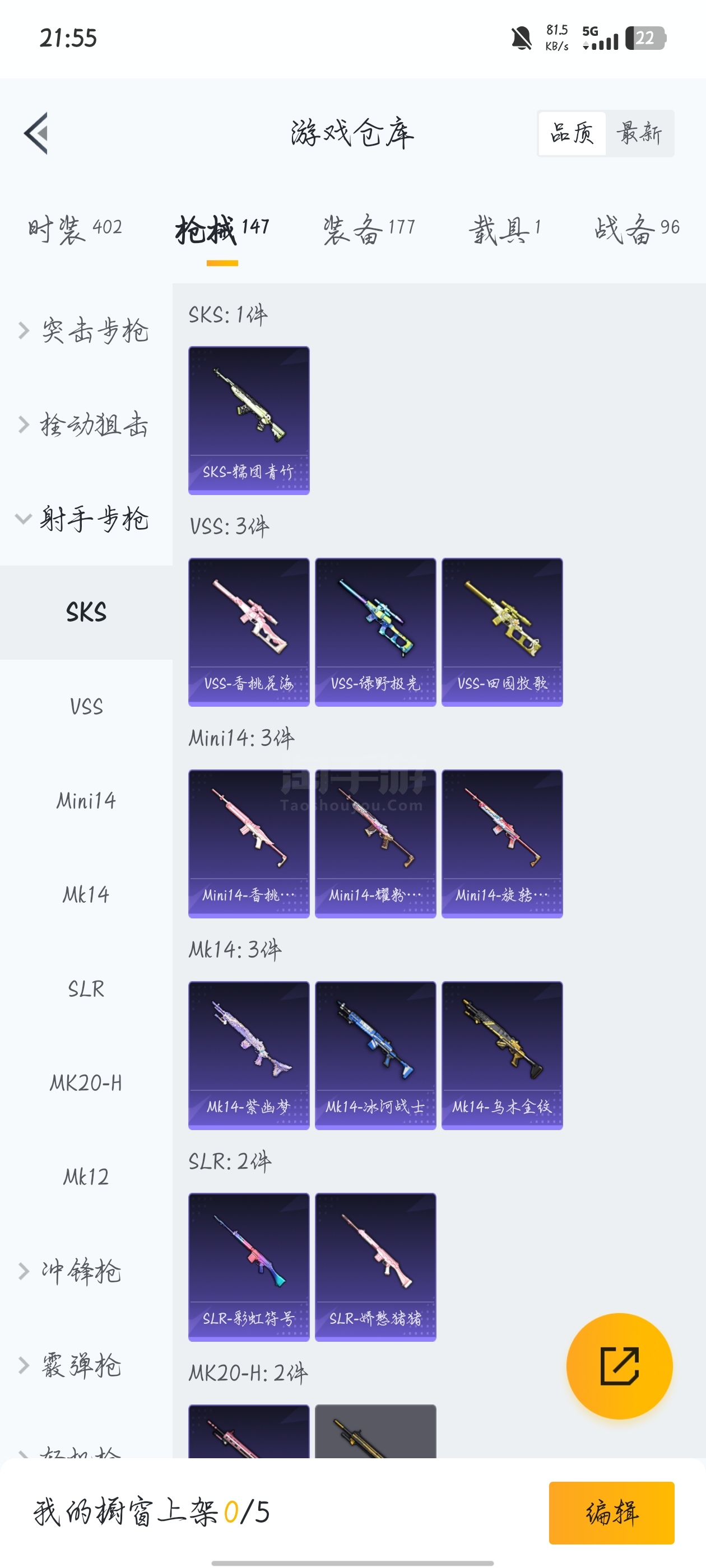Expand the 突击步枪 category
Viewport: 706px width, 1568px height.
[85, 330]
